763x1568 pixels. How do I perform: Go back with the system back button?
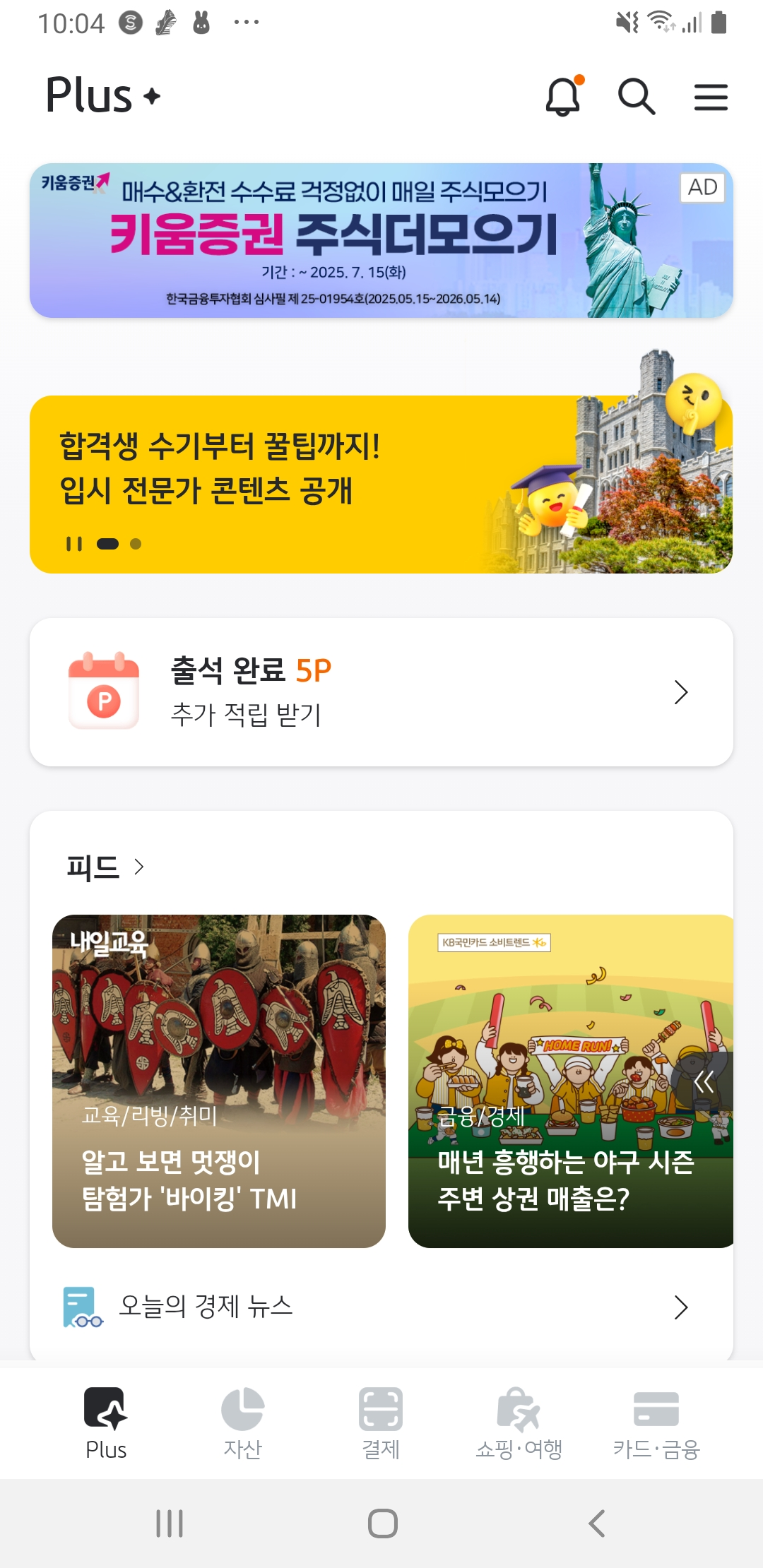tap(597, 1524)
